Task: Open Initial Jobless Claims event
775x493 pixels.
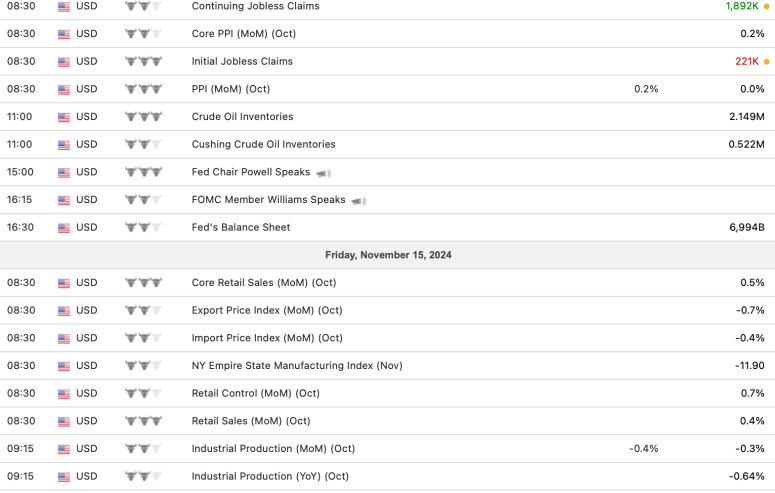Action: click(242, 61)
